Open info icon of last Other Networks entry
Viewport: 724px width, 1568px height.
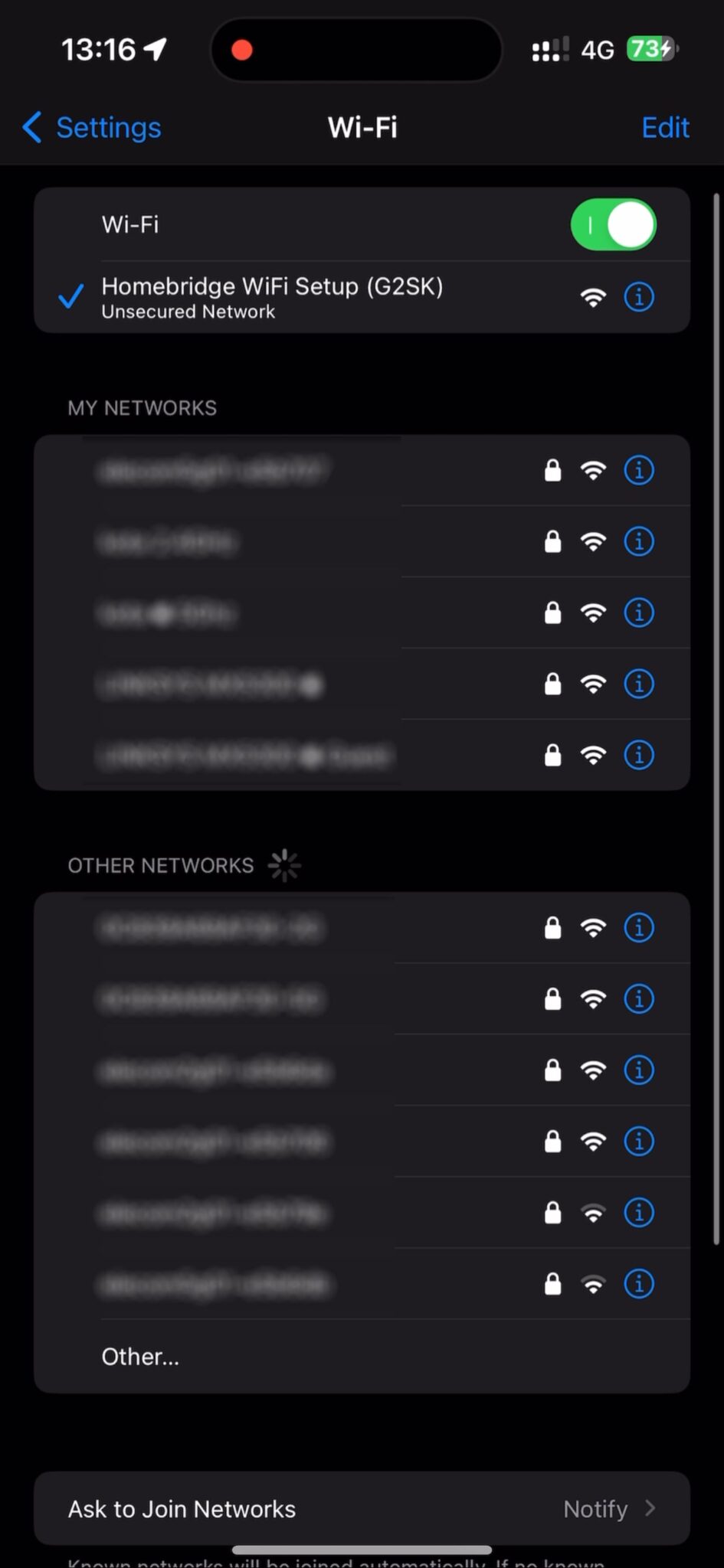[x=639, y=1284]
